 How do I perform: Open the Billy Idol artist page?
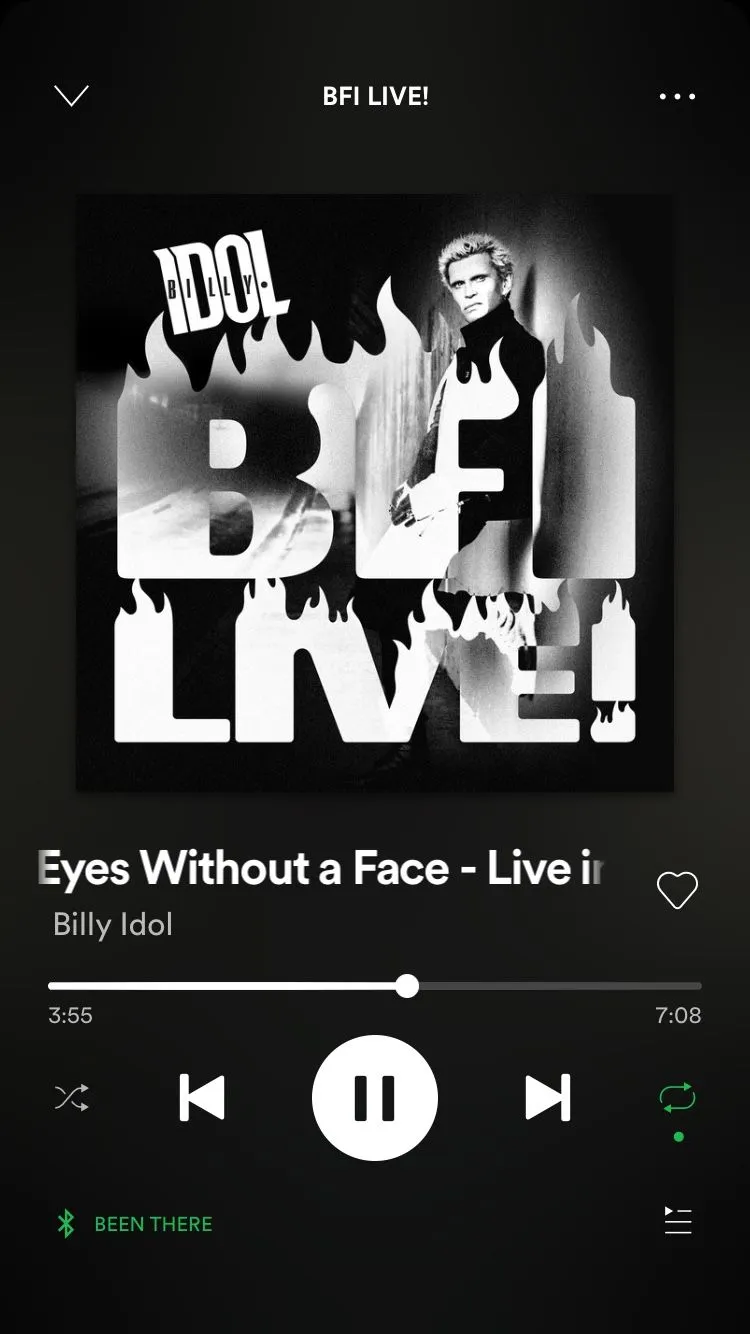(x=113, y=924)
